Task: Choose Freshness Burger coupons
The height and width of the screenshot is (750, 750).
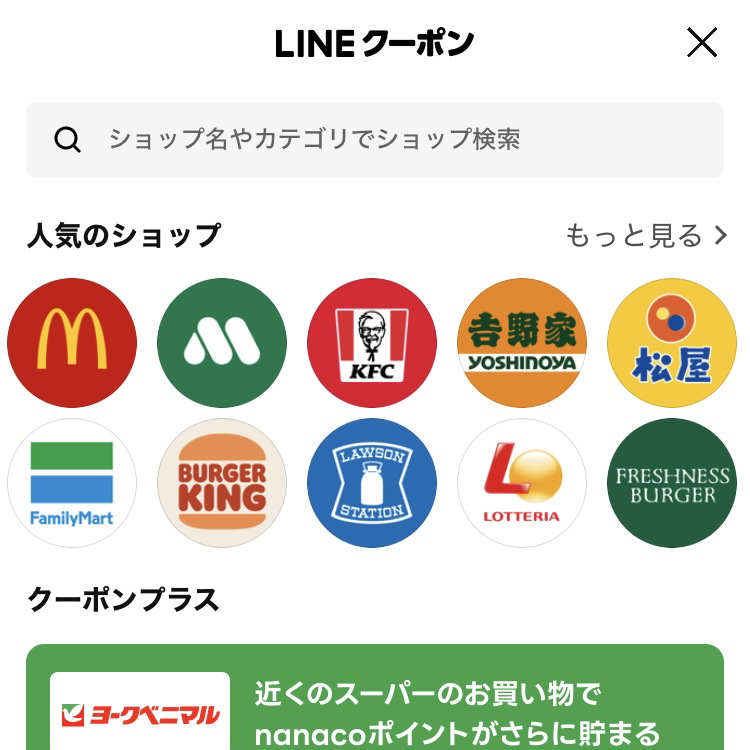Action: point(672,483)
